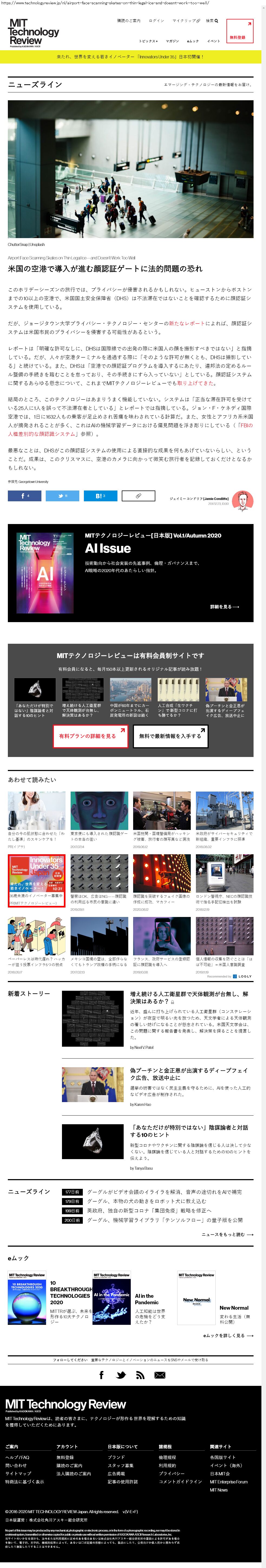Open the イベント page from the header
This screenshot has width=266, height=1568.
(214, 41)
